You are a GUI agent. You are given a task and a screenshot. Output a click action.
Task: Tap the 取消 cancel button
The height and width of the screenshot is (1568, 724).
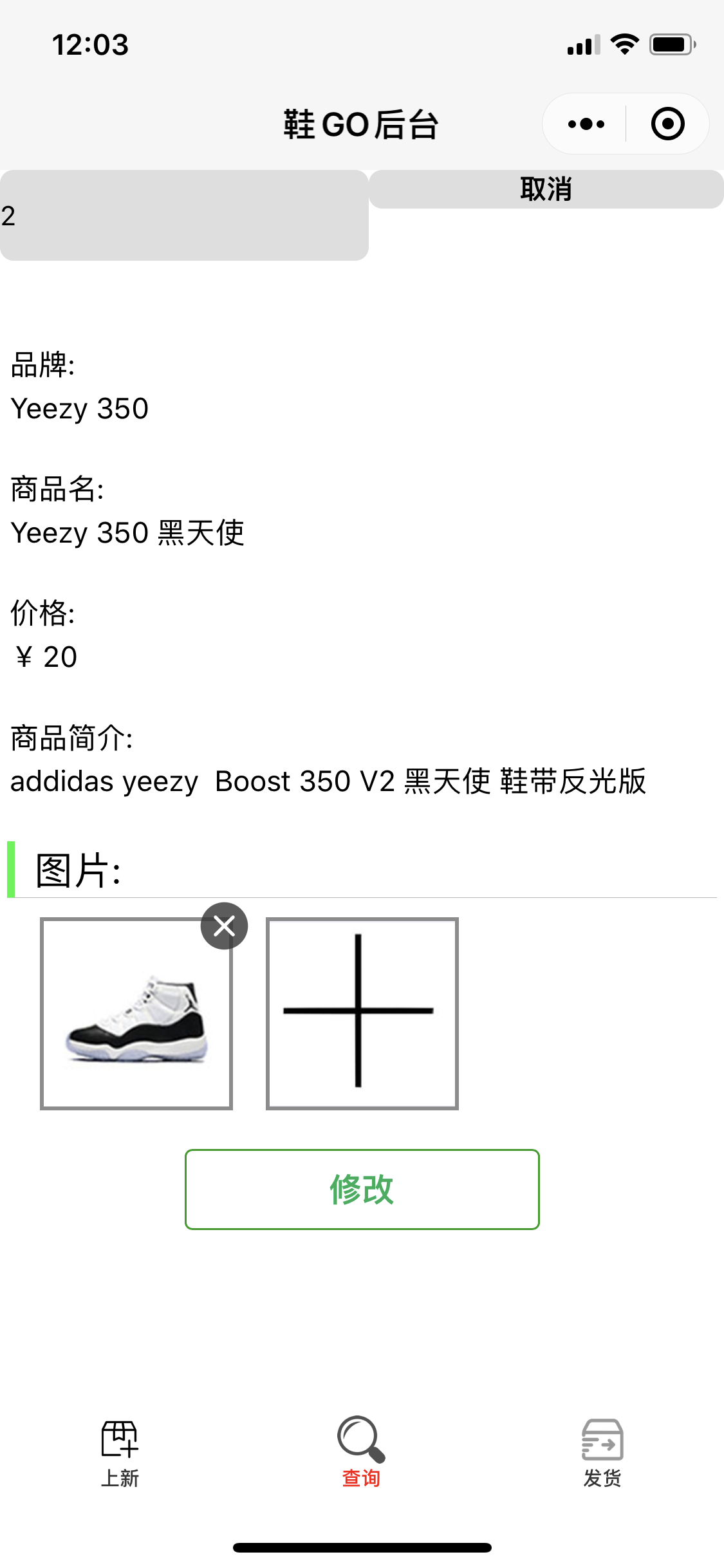tap(546, 189)
